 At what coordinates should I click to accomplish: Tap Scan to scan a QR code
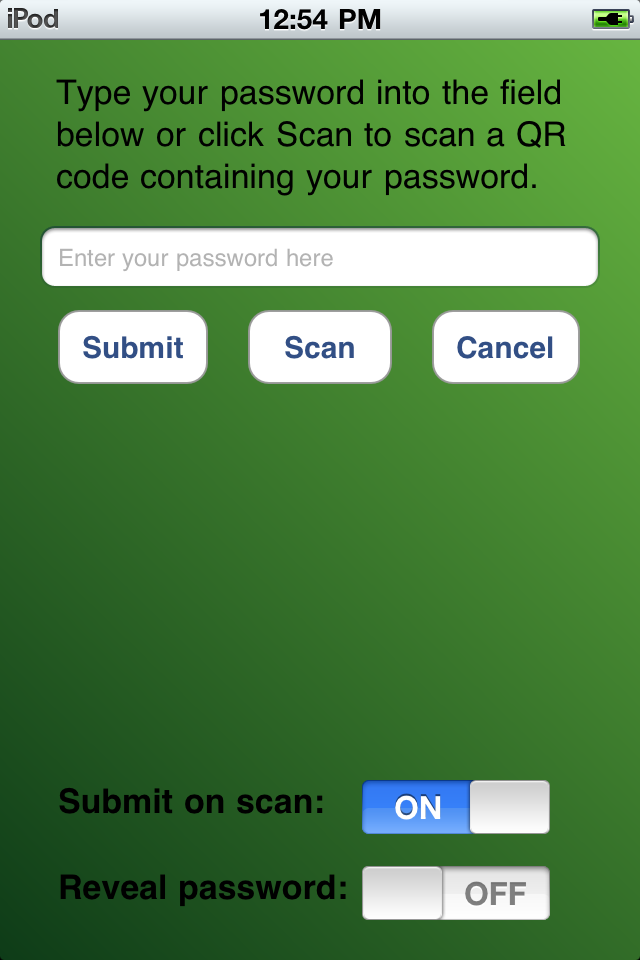(320, 347)
